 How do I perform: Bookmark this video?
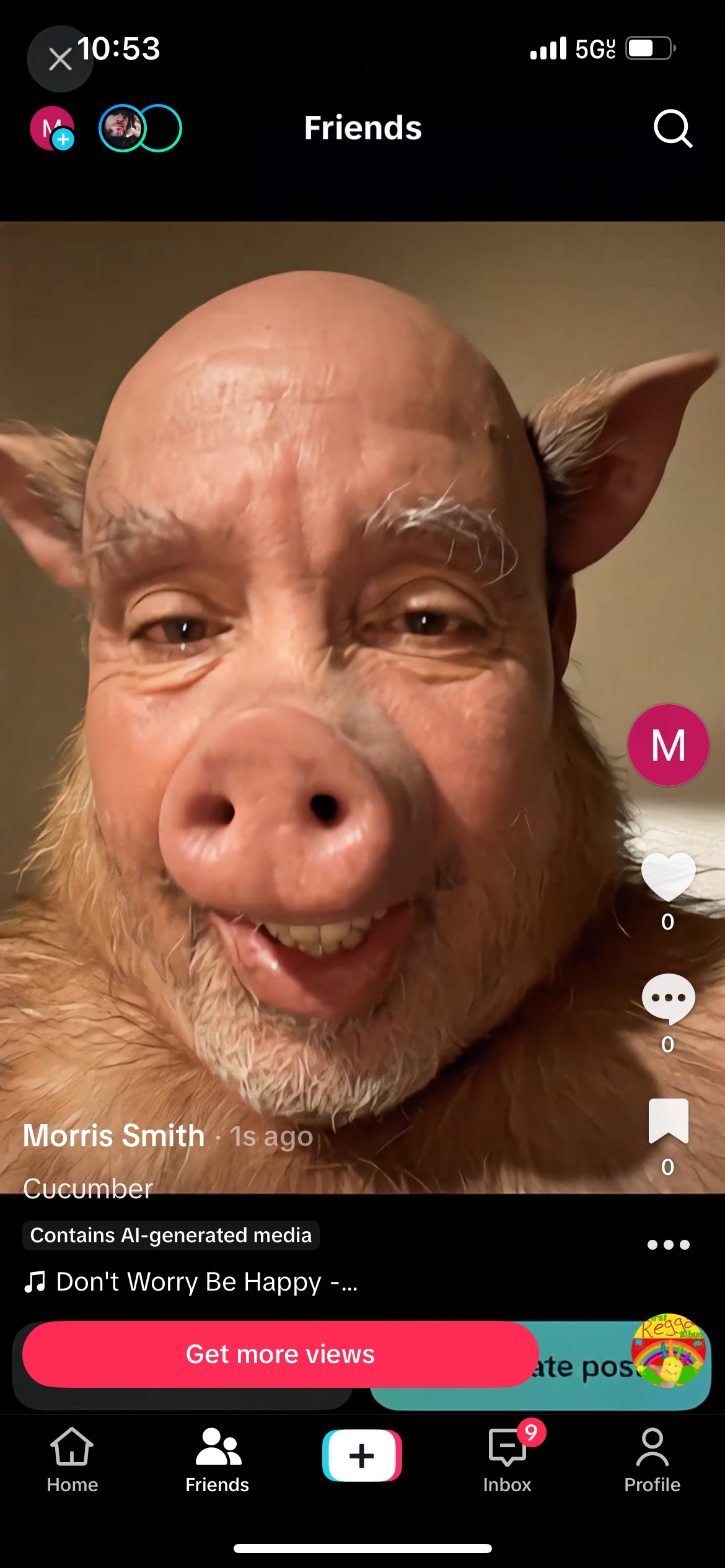point(668,1121)
